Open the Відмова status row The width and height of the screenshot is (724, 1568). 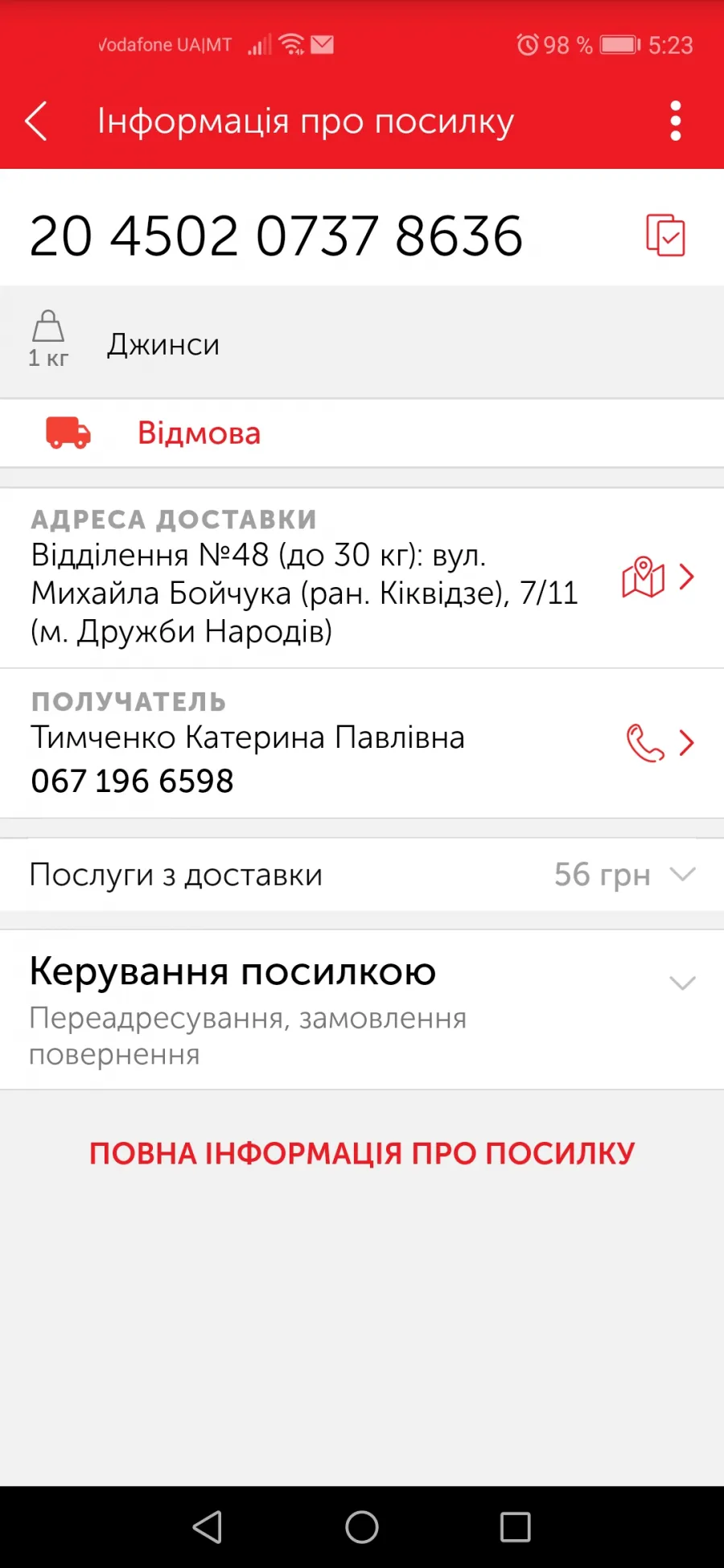(x=362, y=433)
